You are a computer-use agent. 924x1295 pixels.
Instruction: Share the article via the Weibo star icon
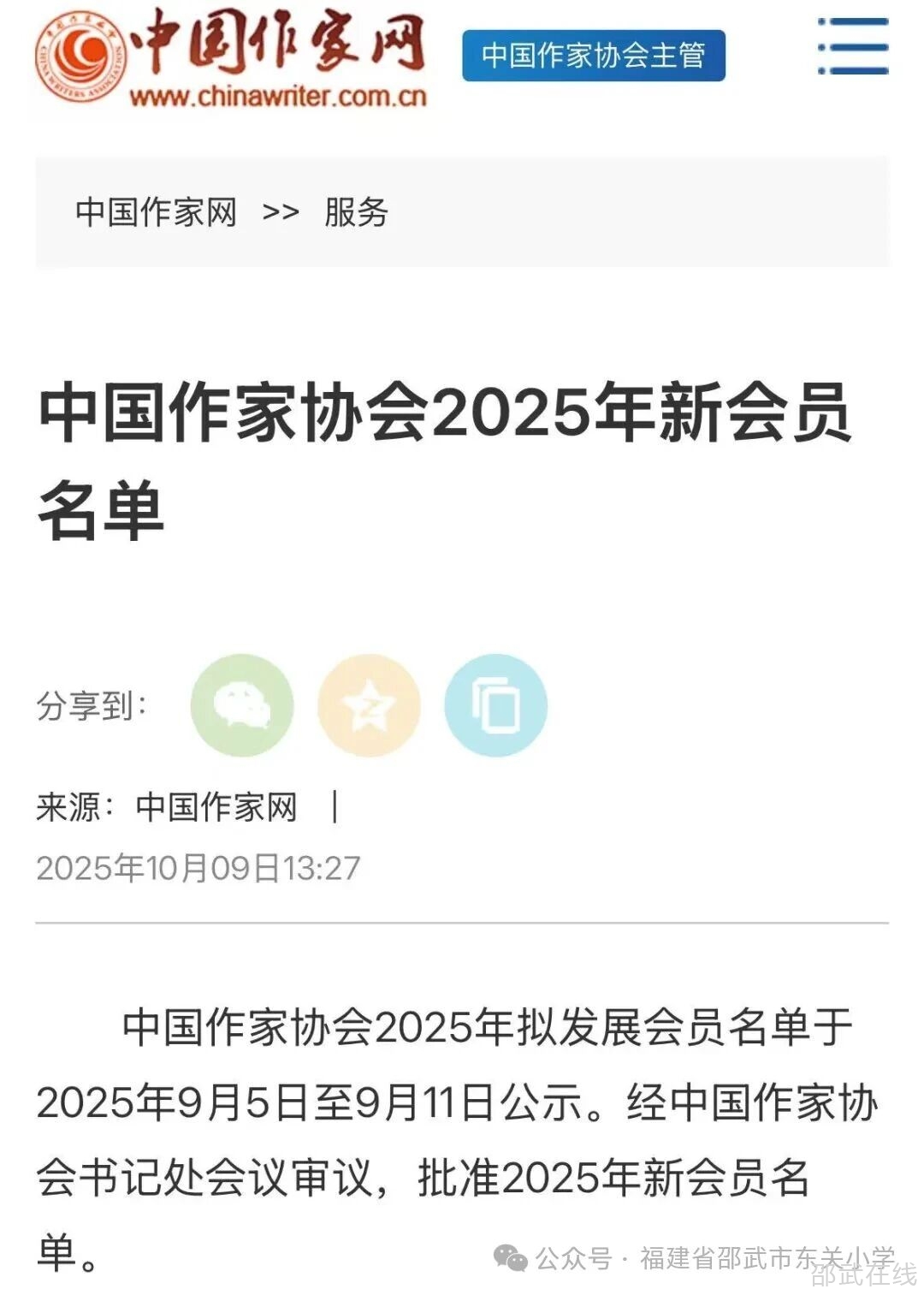click(368, 704)
